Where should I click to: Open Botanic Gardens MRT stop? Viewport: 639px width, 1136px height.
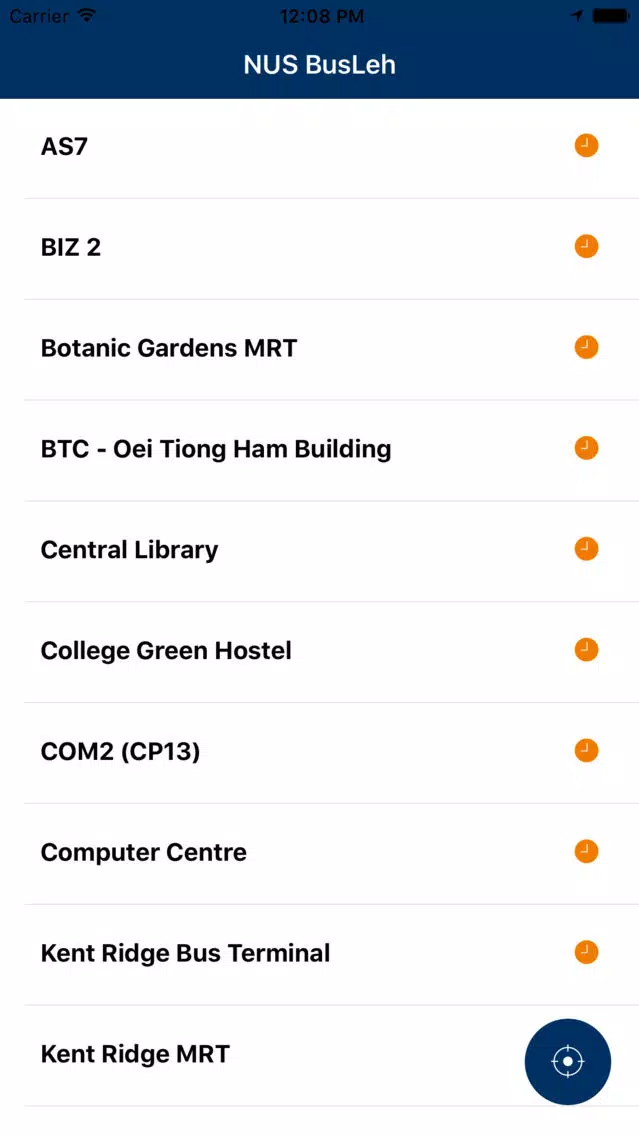coord(320,349)
